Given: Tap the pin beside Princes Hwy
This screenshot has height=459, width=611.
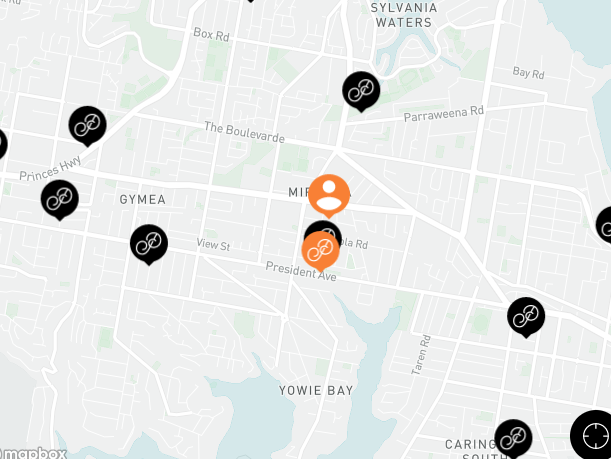Looking at the screenshot, I should pos(60,198).
